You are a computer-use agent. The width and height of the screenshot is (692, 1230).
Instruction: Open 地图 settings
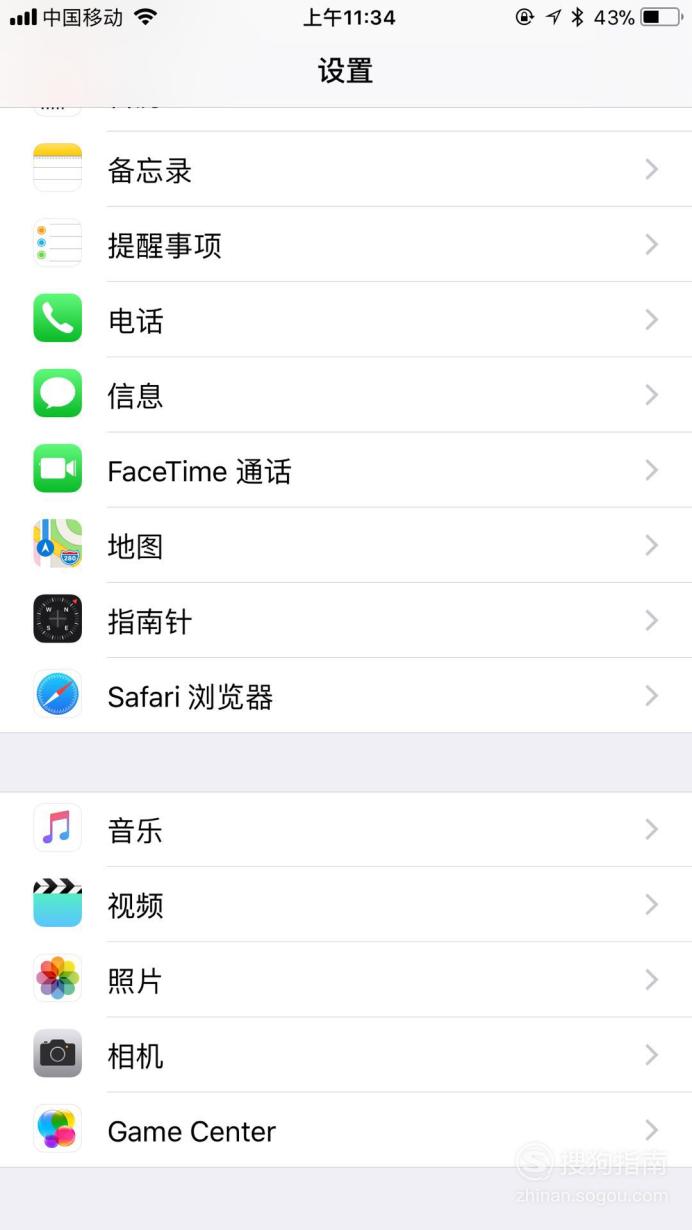click(346, 545)
